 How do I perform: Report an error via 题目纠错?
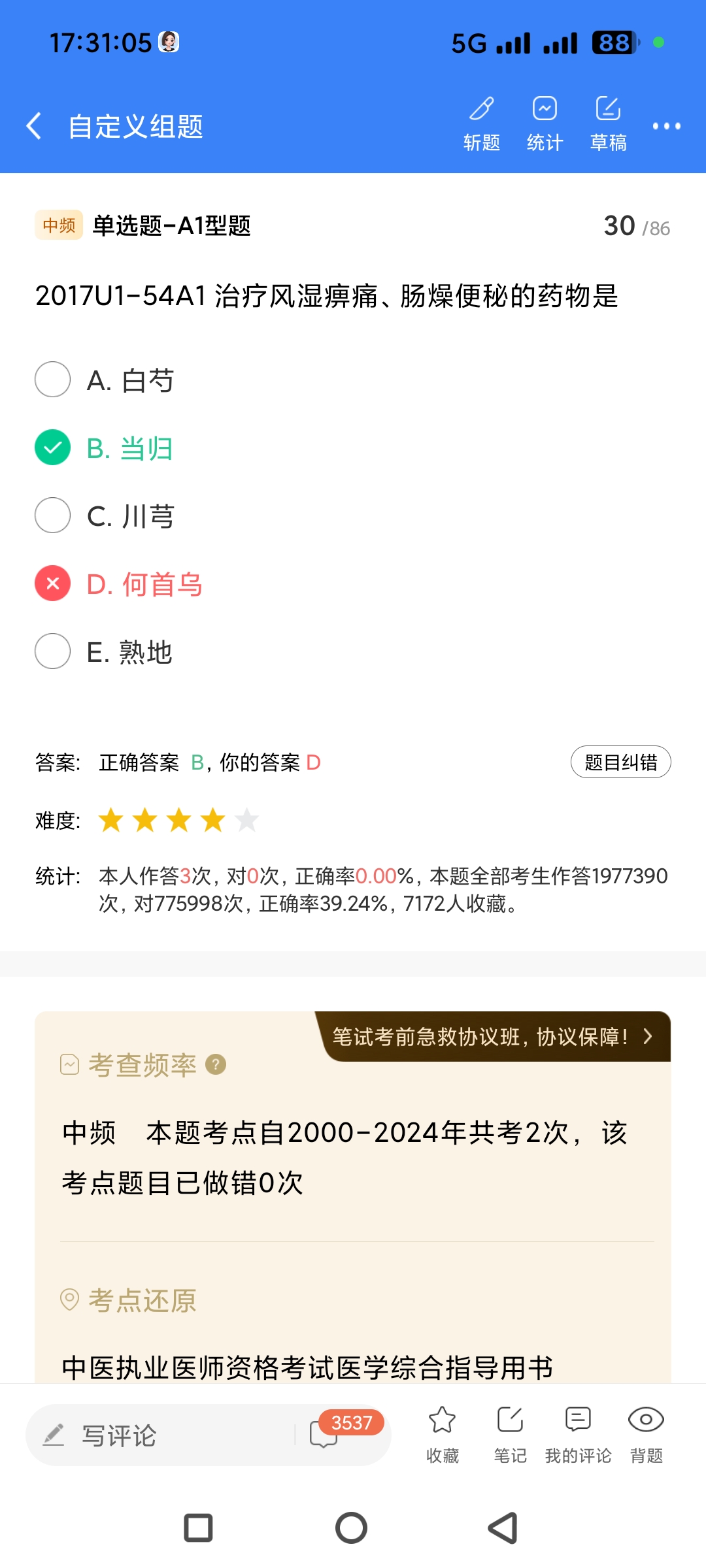click(620, 762)
